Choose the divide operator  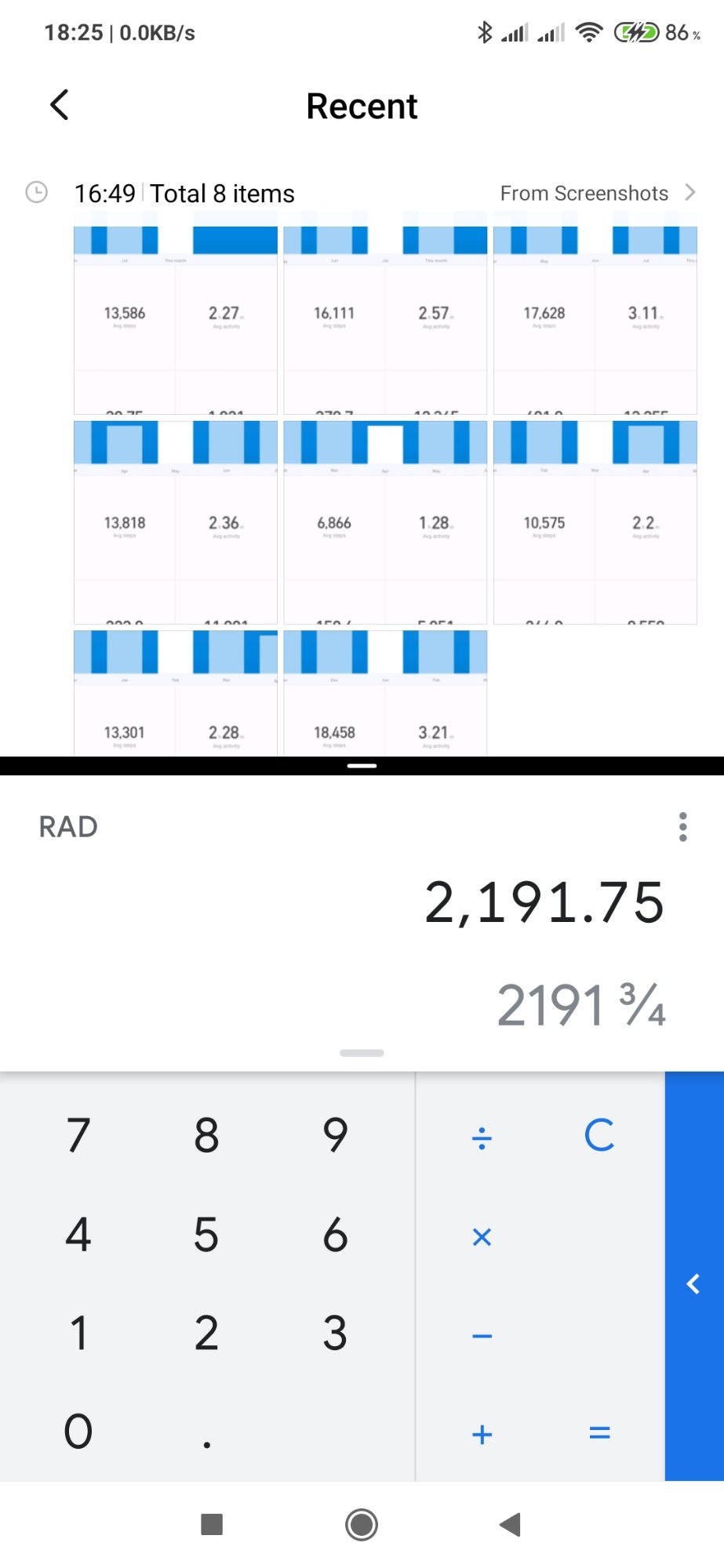[482, 1136]
